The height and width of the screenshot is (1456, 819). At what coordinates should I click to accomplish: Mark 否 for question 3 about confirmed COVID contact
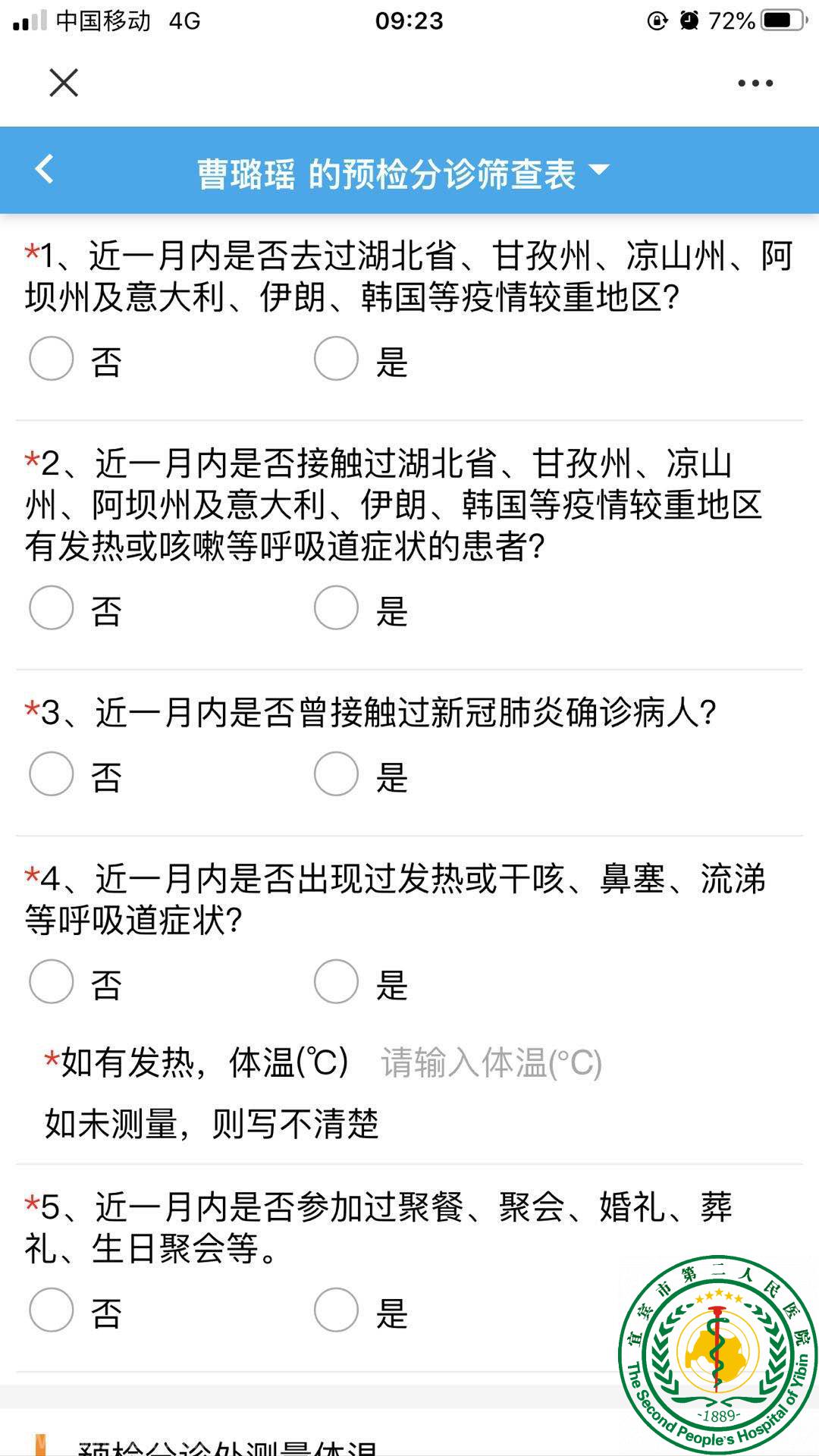(52, 773)
